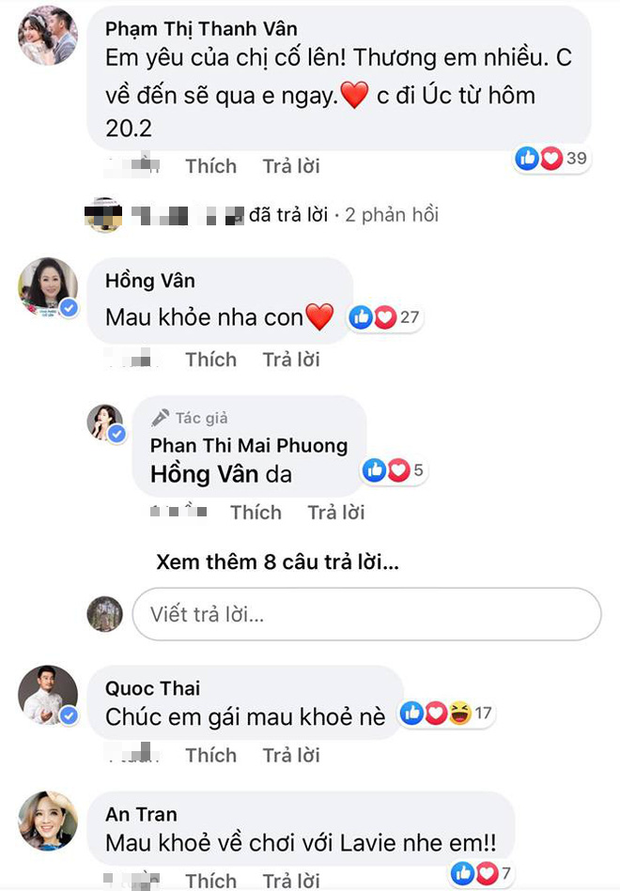Focus the Viết trả lời input field
620x891 pixels.
366,614
